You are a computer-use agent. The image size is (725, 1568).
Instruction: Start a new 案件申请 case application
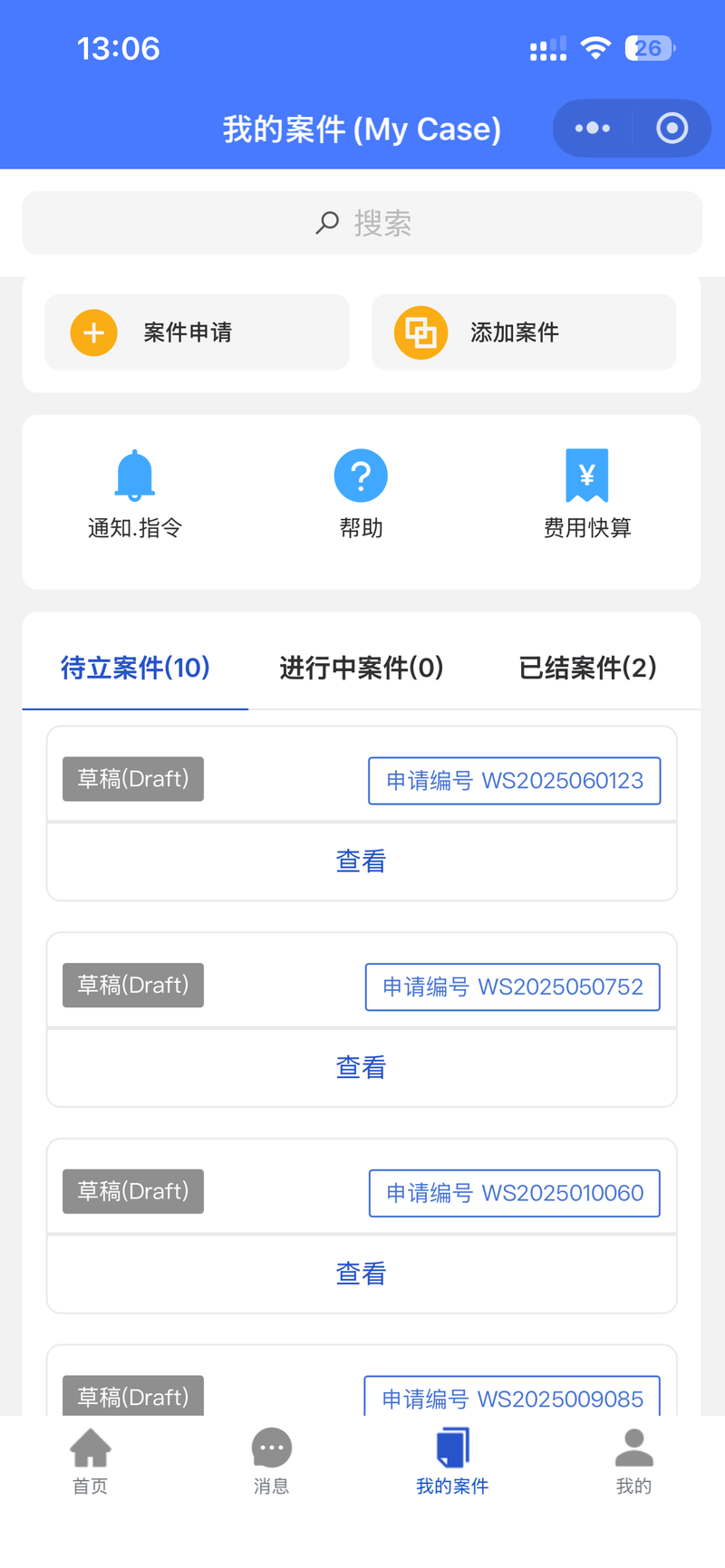point(197,332)
